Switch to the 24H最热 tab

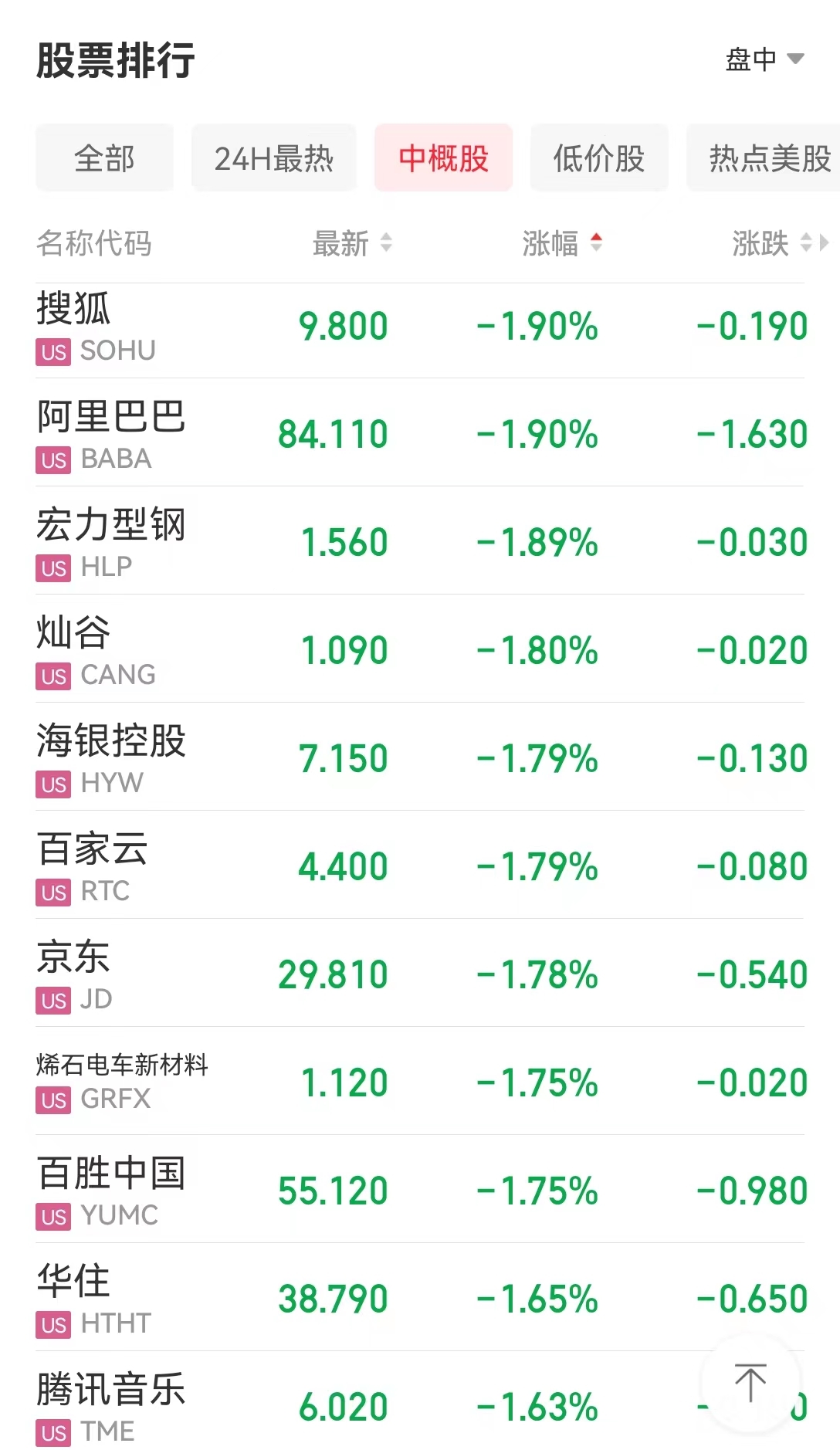[274, 158]
